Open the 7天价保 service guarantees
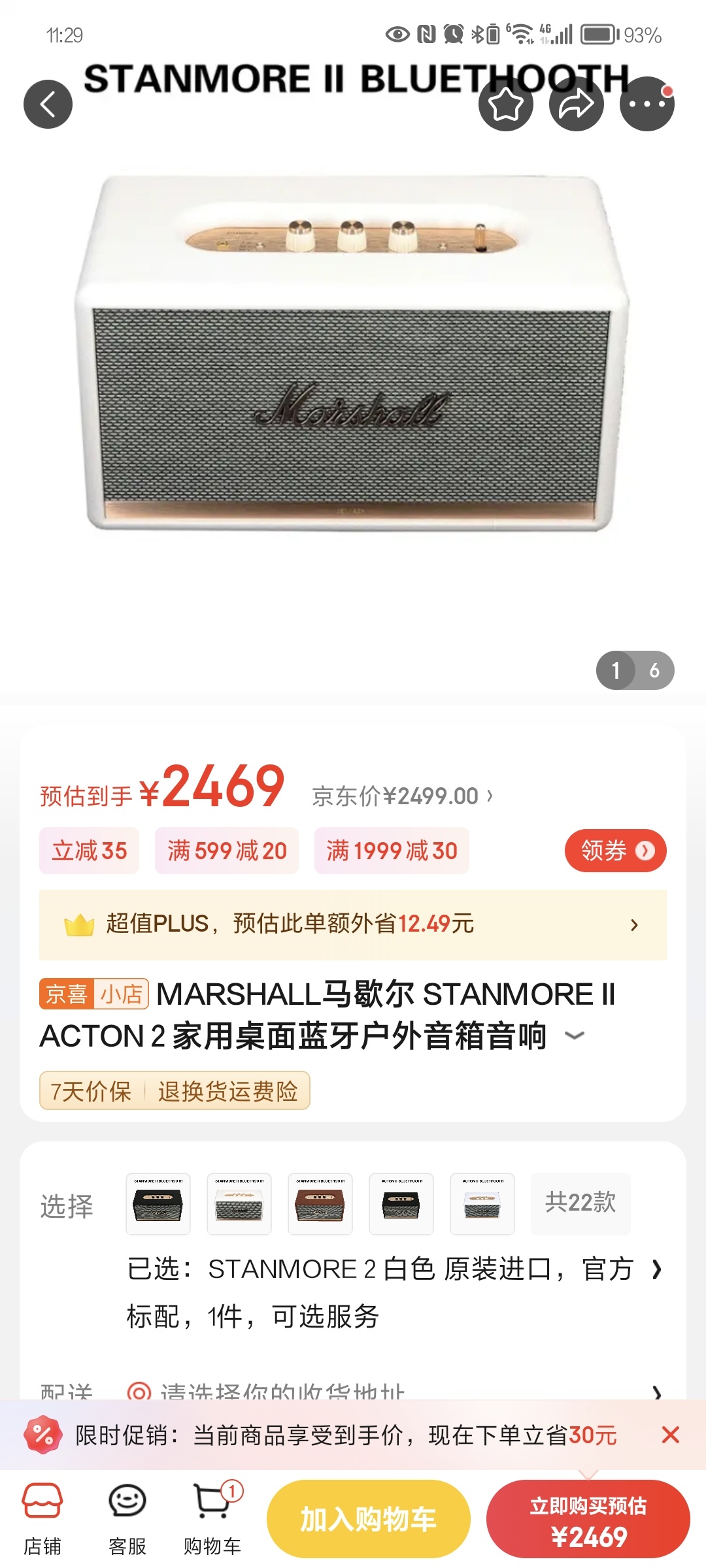 (175, 1090)
